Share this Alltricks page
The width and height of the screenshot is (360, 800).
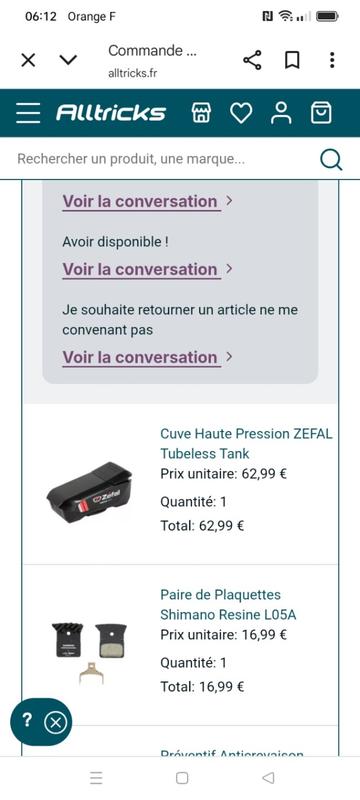[252, 60]
